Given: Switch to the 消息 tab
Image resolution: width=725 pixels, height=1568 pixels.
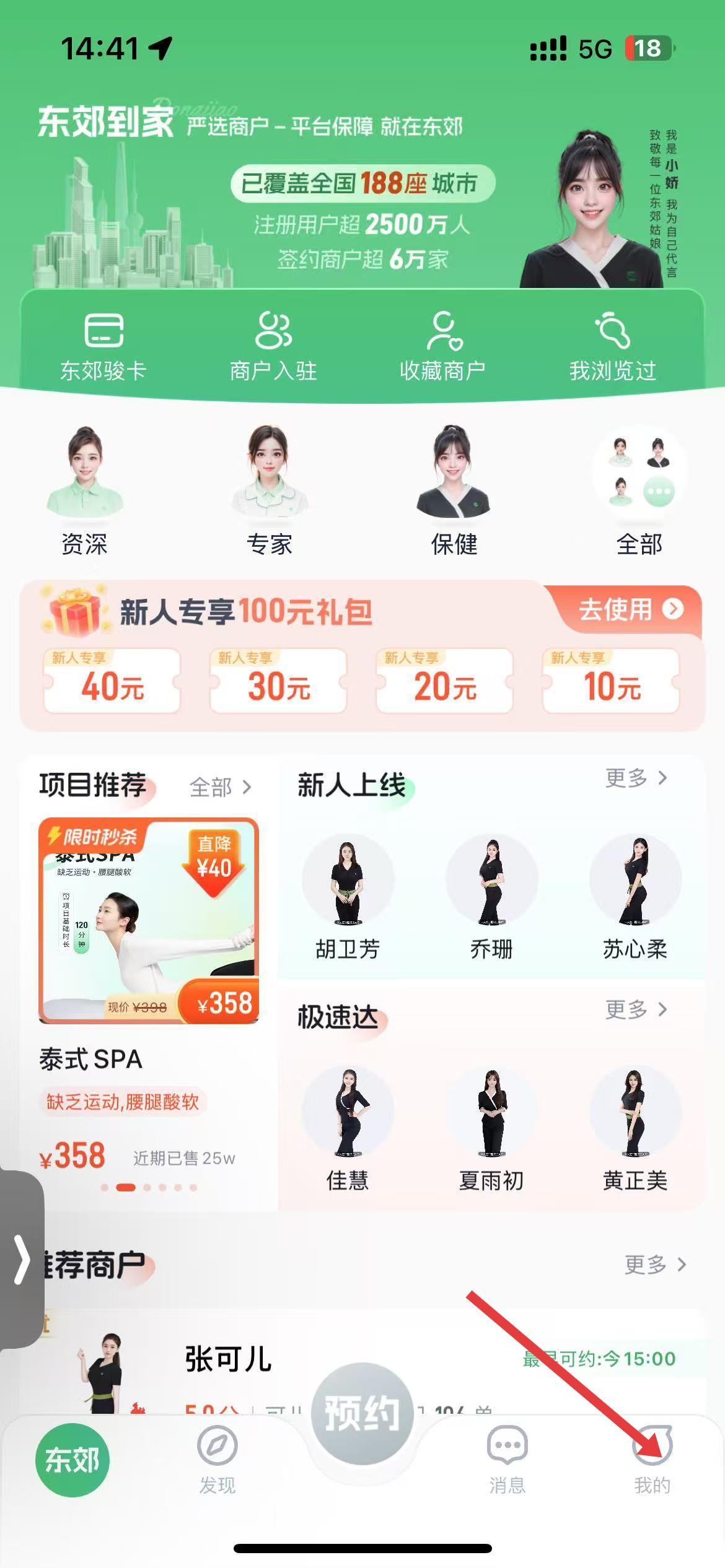Looking at the screenshot, I should [507, 1460].
